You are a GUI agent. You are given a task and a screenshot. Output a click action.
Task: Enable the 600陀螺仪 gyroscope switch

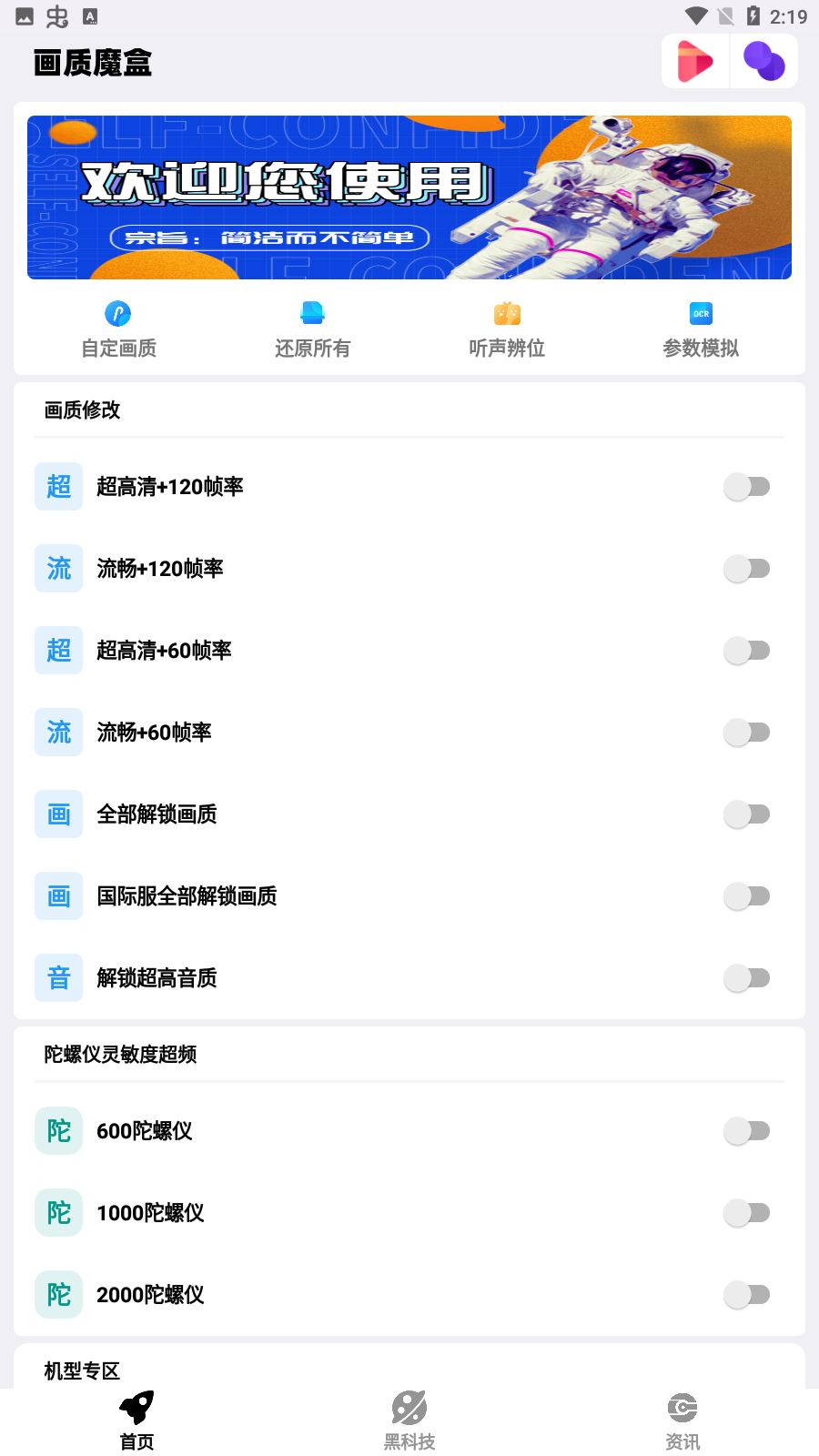coord(747,1131)
